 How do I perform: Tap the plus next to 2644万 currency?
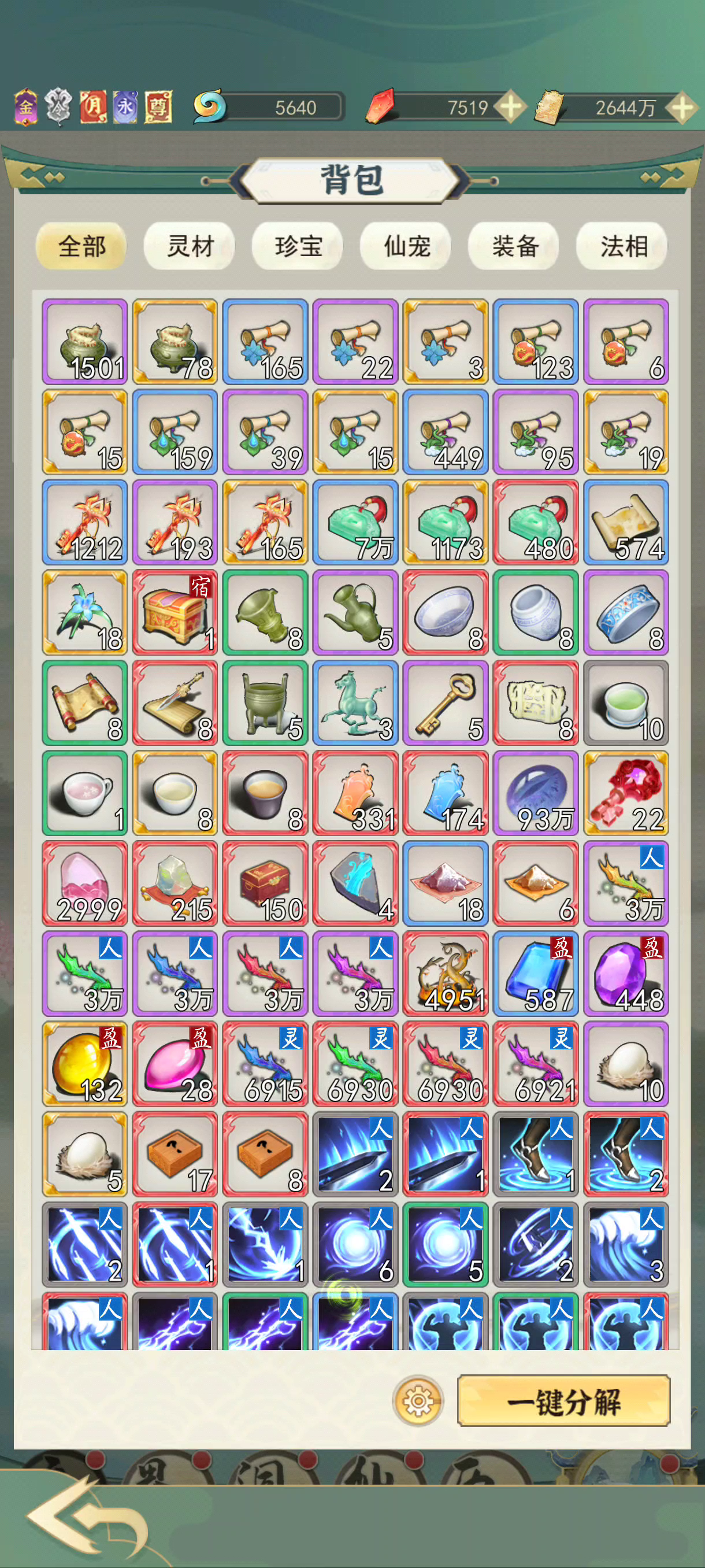coord(682,108)
